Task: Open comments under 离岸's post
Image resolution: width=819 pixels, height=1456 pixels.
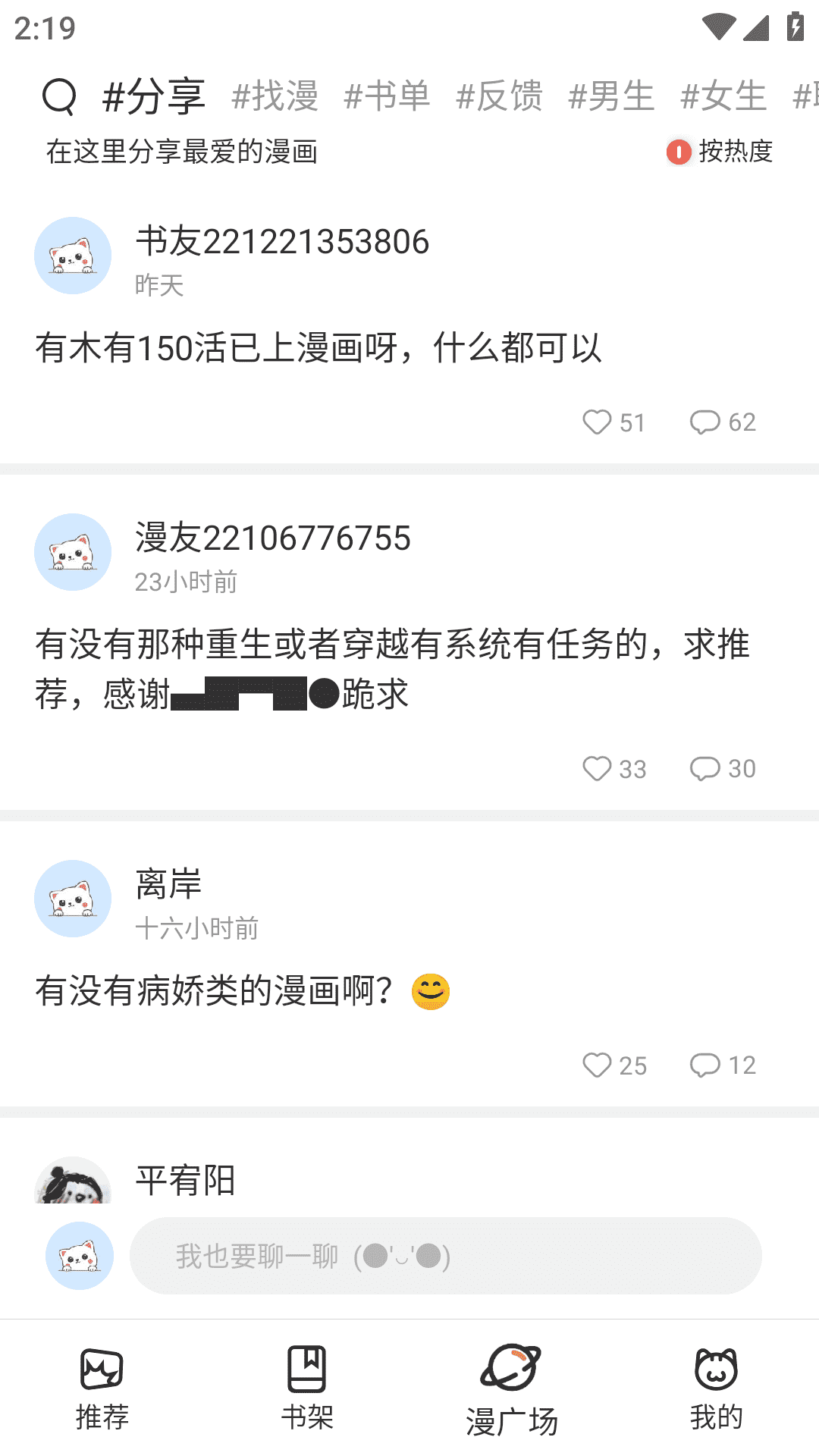Action: point(705,1065)
